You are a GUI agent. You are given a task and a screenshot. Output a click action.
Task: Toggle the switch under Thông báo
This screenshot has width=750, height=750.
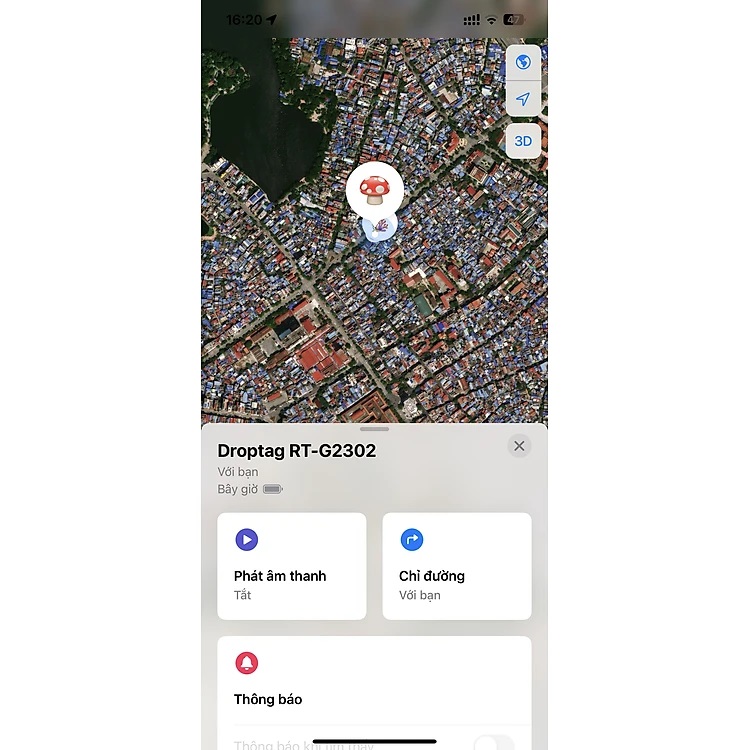coord(493,742)
